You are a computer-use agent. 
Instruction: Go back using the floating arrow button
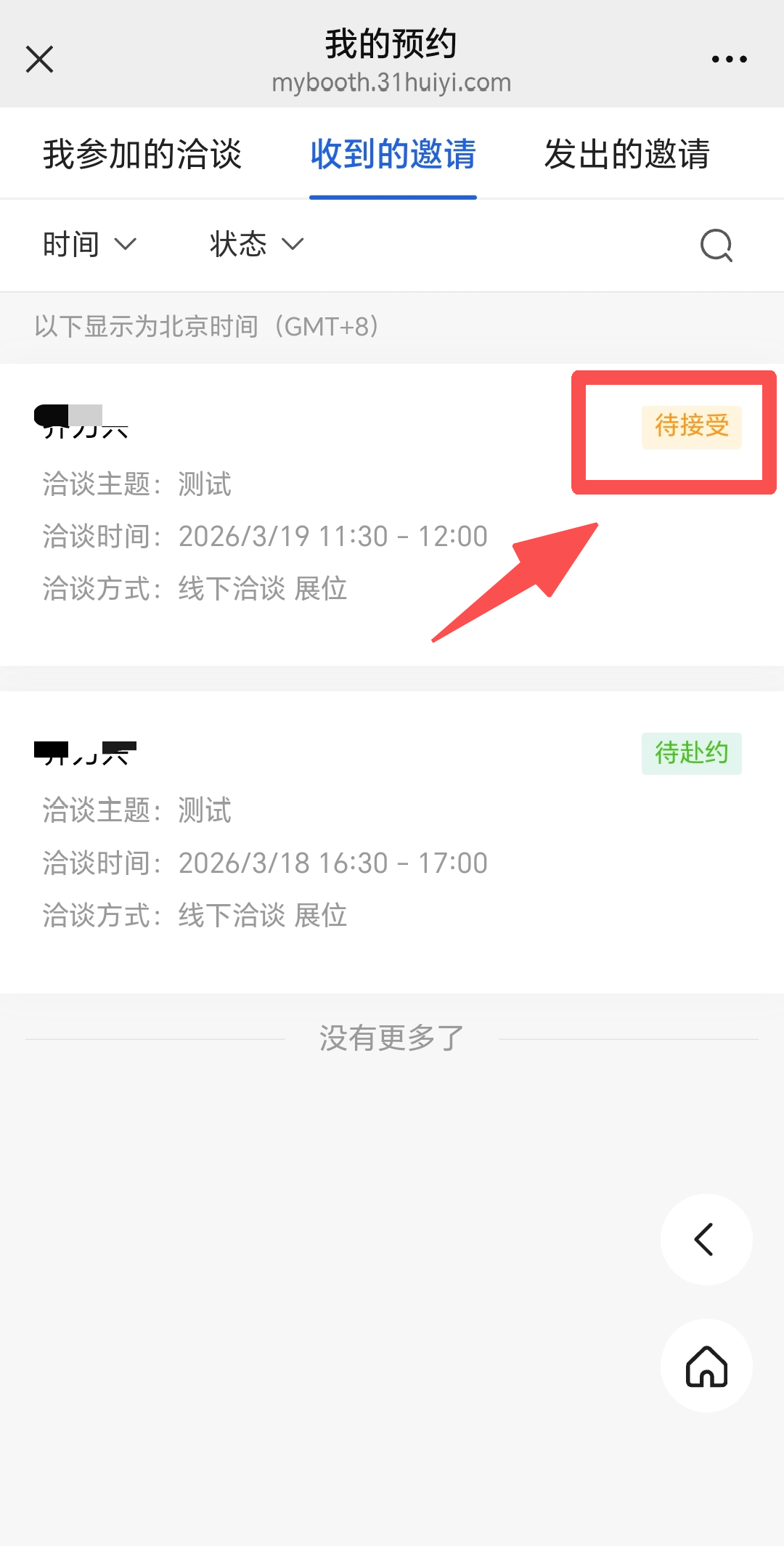pyautogui.click(x=706, y=1239)
